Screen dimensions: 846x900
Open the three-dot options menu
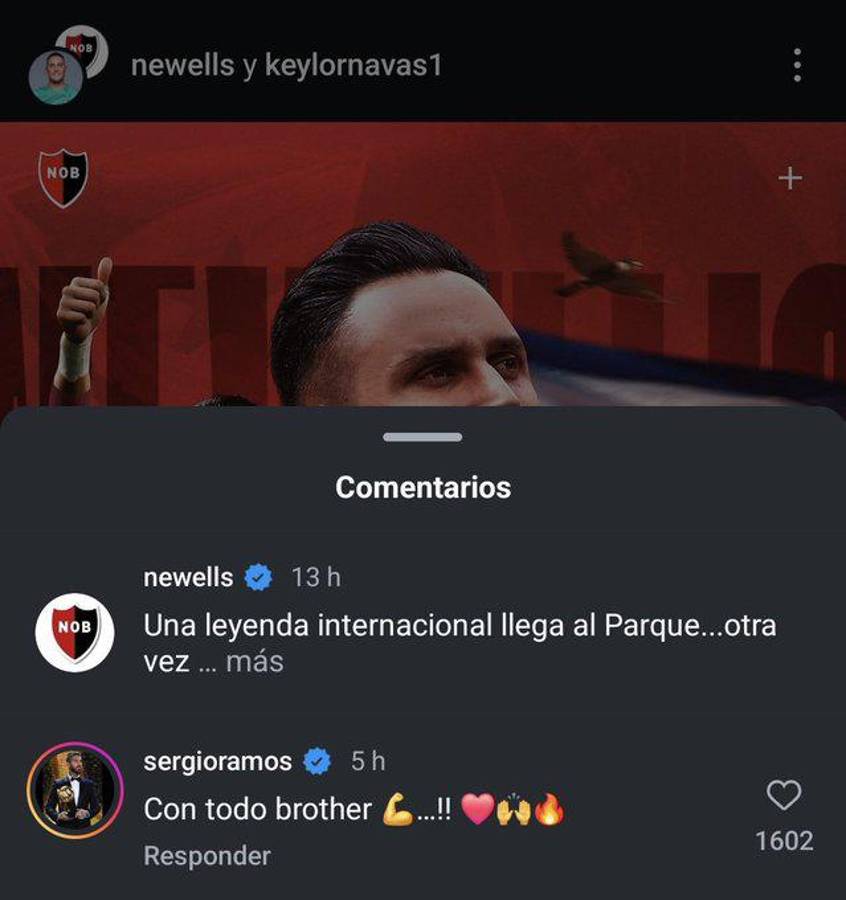click(797, 64)
